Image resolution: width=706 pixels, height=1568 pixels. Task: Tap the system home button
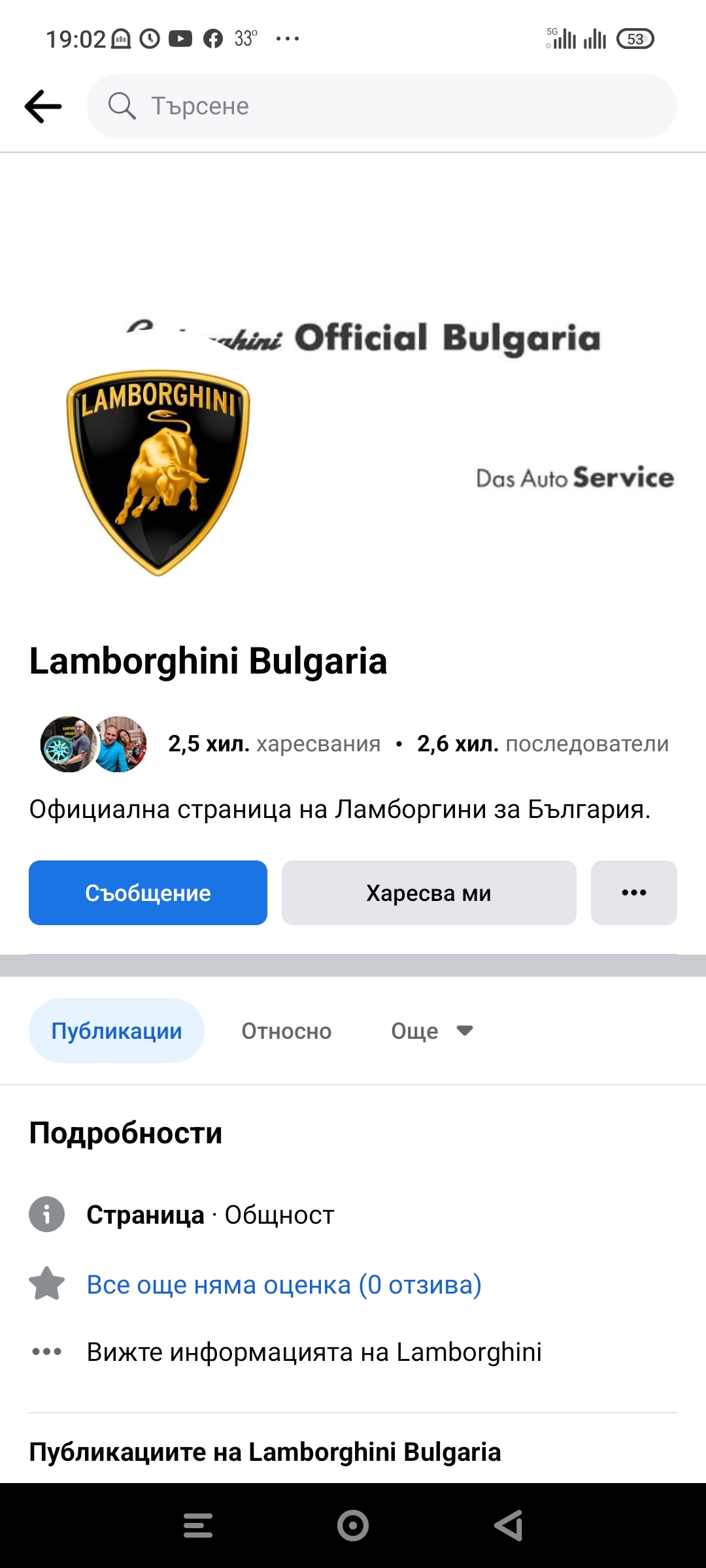pyautogui.click(x=353, y=1526)
